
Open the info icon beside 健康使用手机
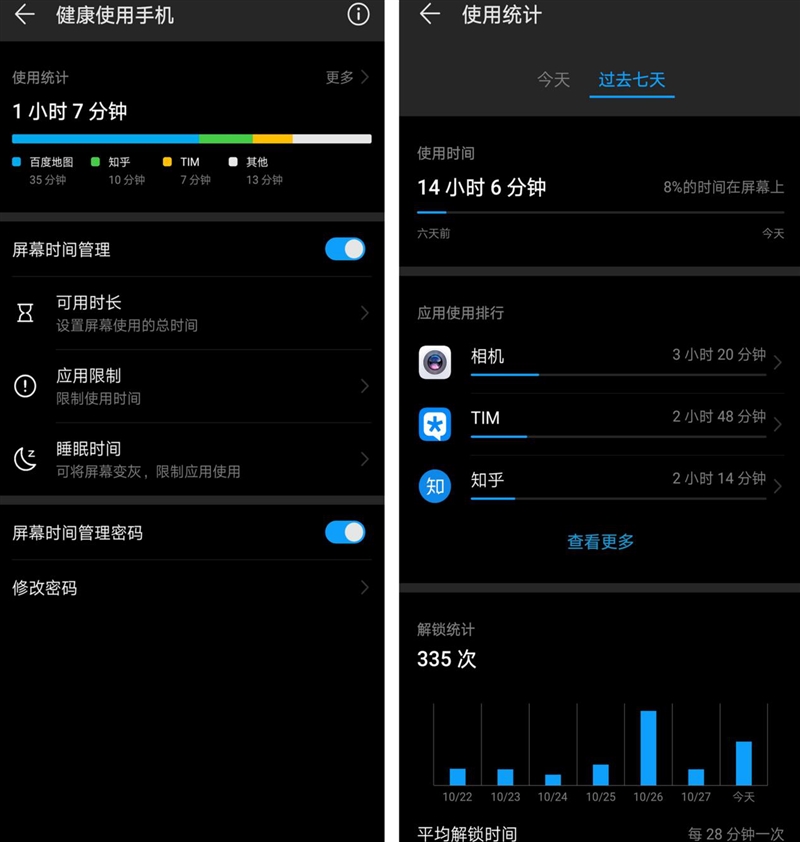358,14
